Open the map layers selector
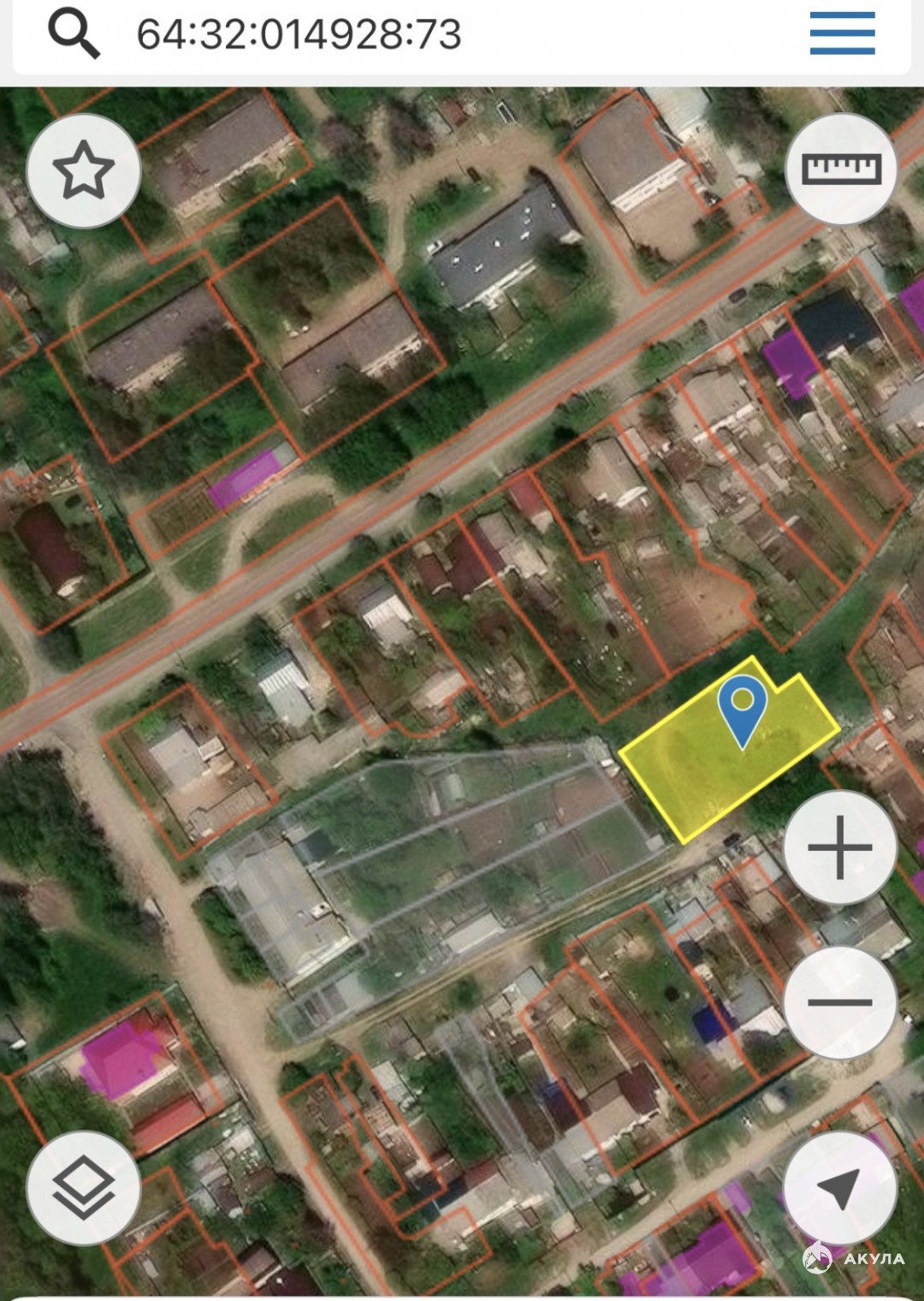 click(x=83, y=1188)
